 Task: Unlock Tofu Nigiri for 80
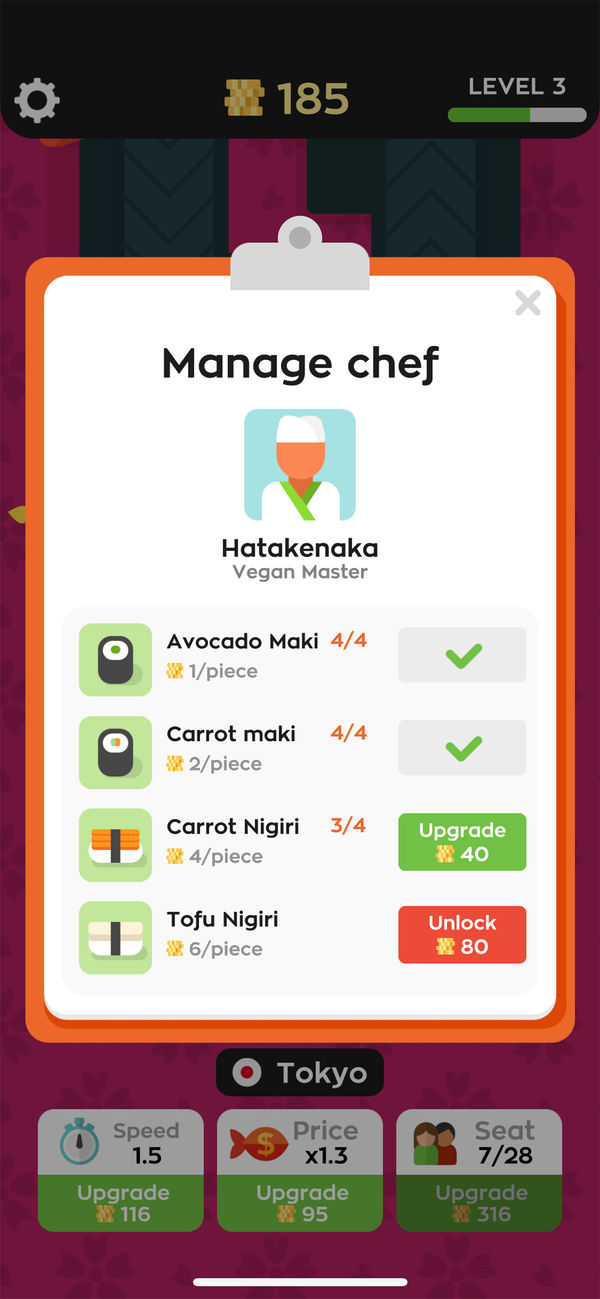[462, 935]
